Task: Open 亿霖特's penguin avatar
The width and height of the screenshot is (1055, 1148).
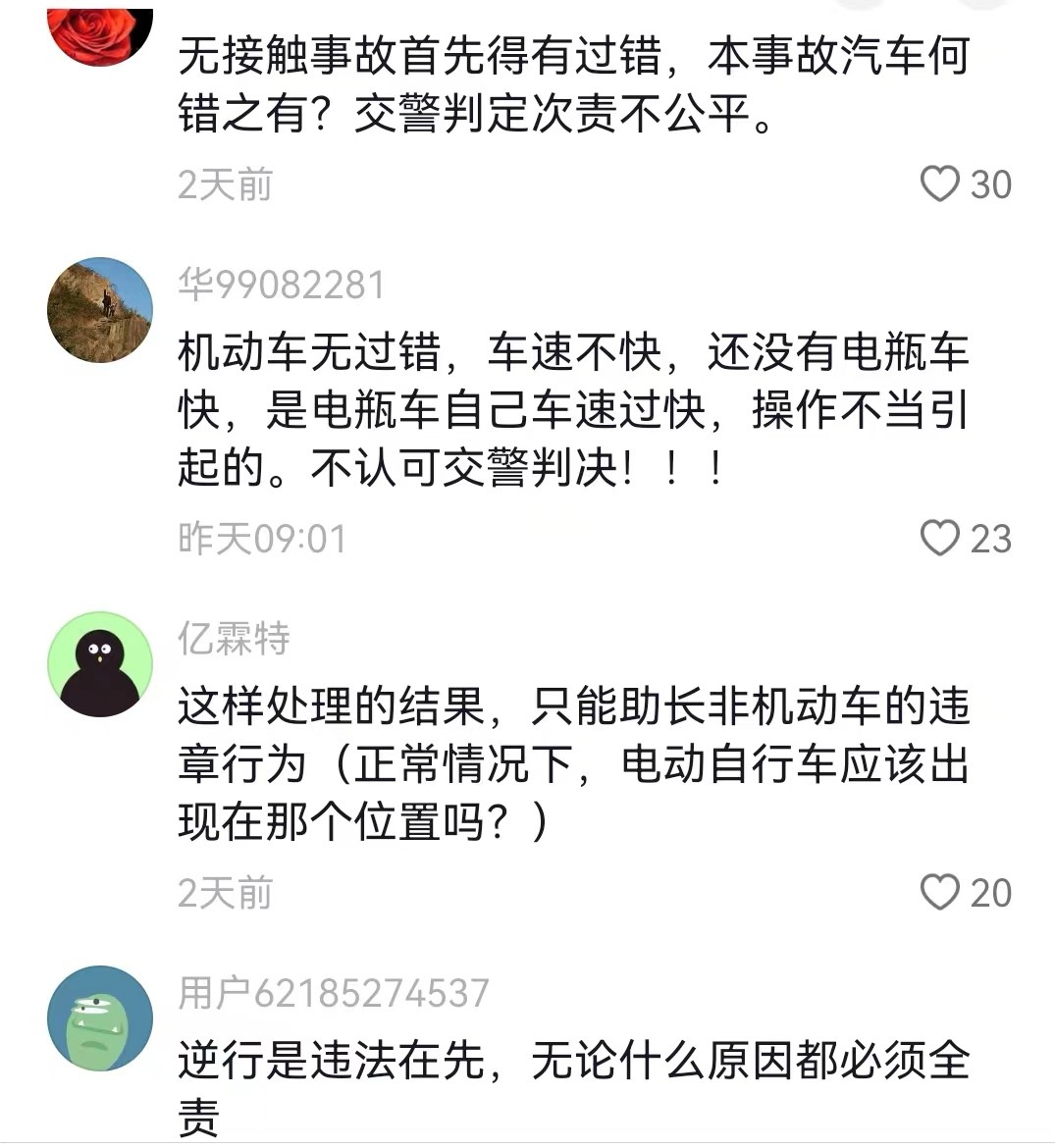Action: pos(100,664)
